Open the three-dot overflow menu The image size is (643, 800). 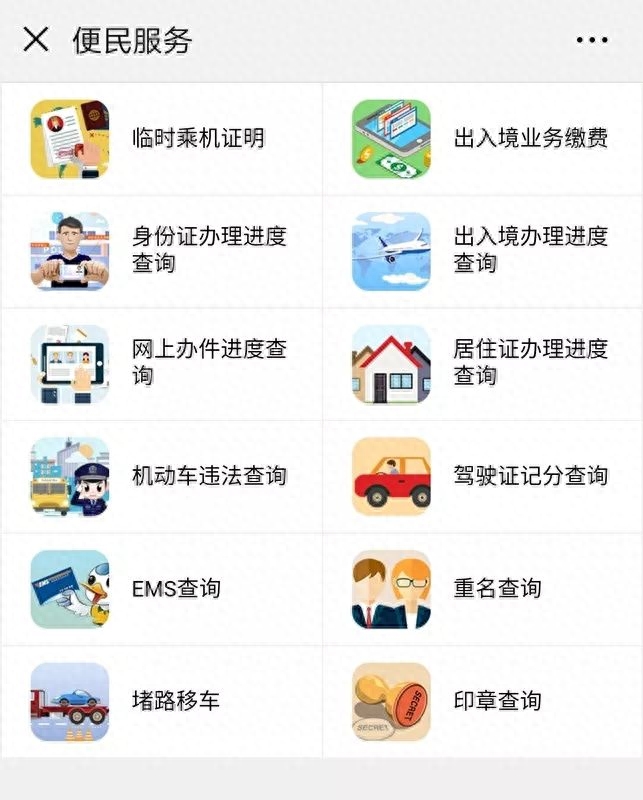click(592, 40)
